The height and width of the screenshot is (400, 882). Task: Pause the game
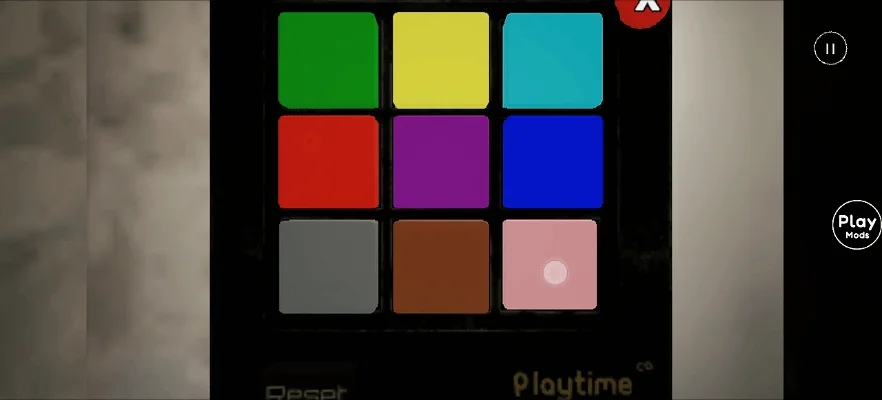tap(830, 48)
